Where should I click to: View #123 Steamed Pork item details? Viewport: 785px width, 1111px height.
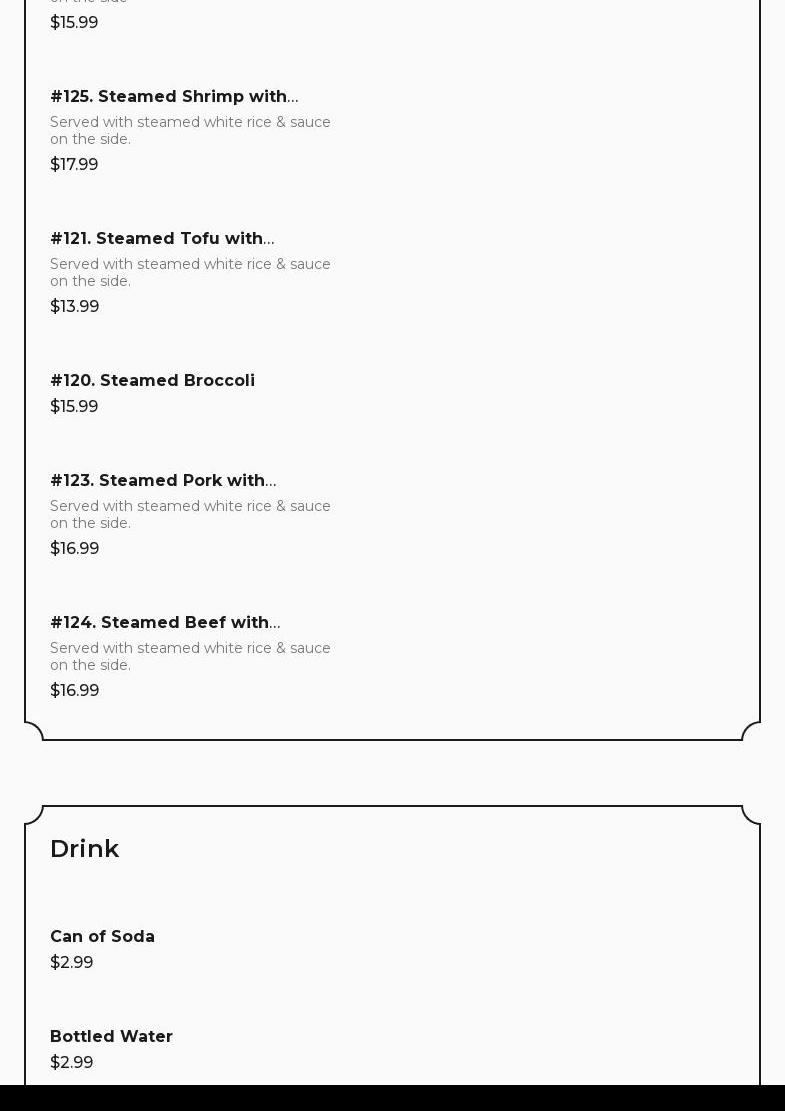[x=163, y=481]
